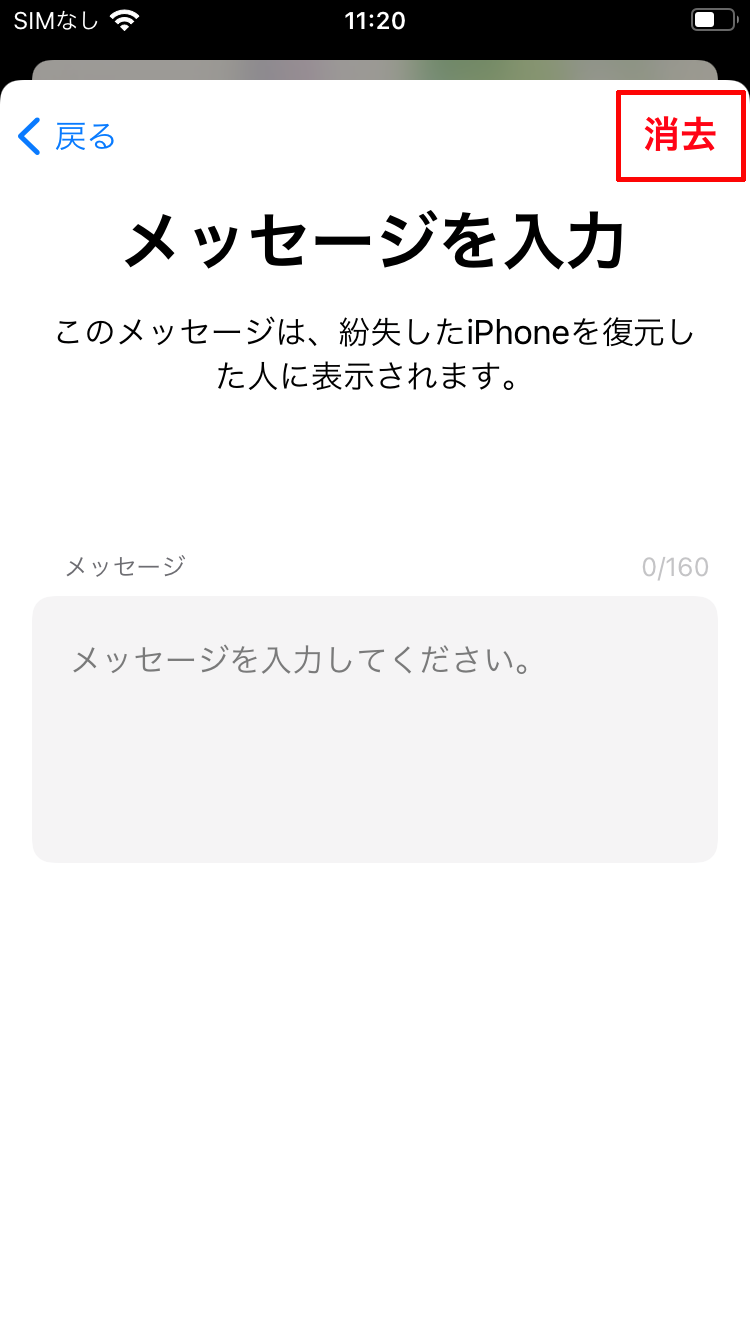Go back with the 戻る button

click(x=67, y=136)
